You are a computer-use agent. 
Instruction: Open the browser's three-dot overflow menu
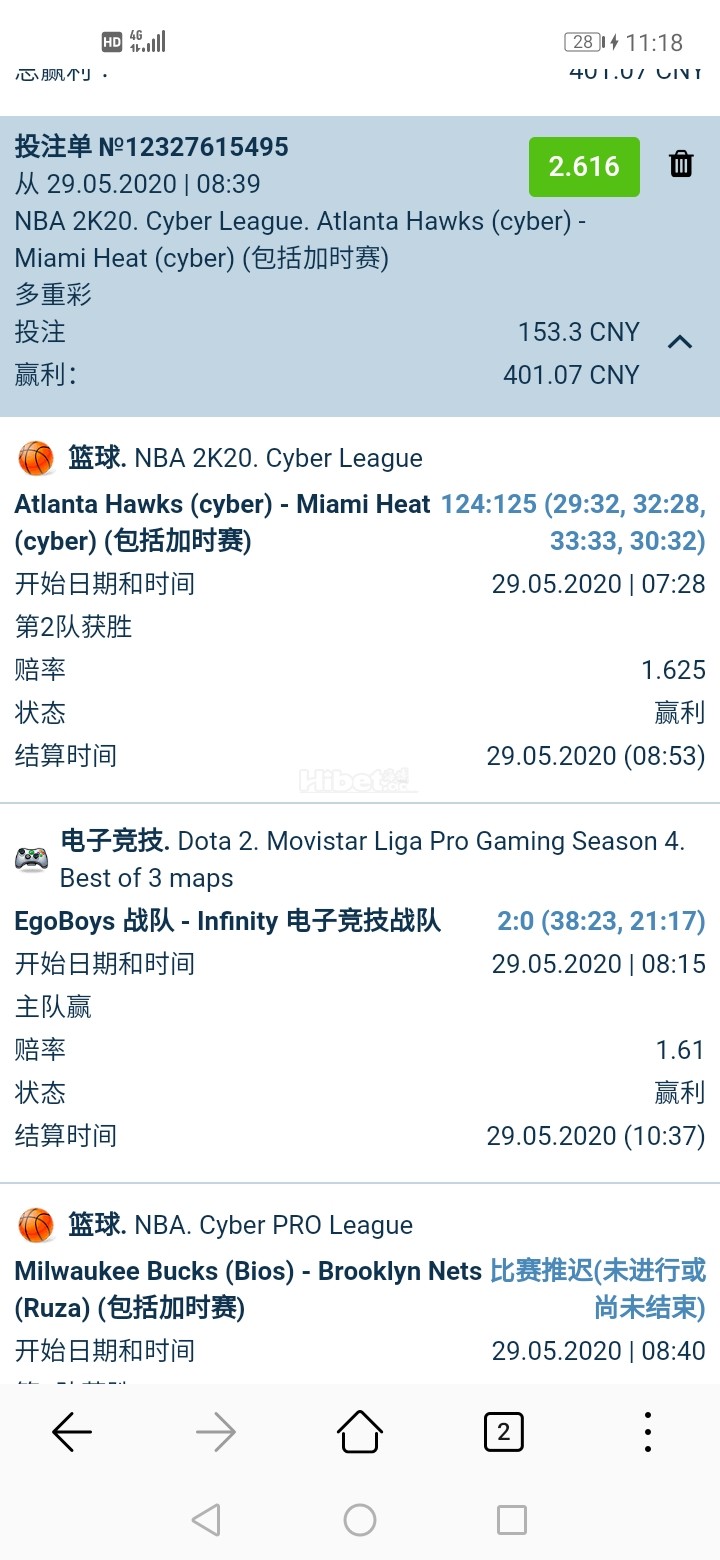click(648, 1432)
